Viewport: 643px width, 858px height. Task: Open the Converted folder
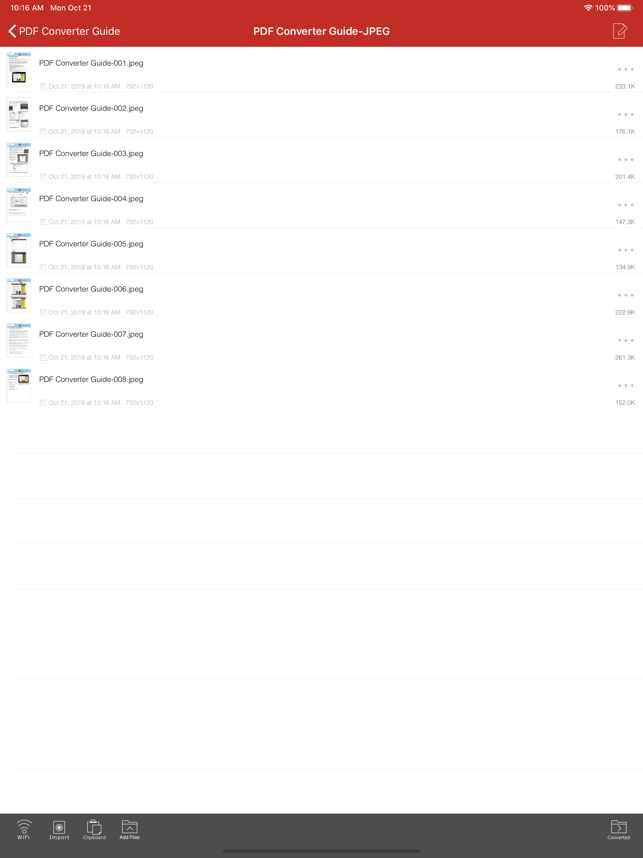coord(618,829)
